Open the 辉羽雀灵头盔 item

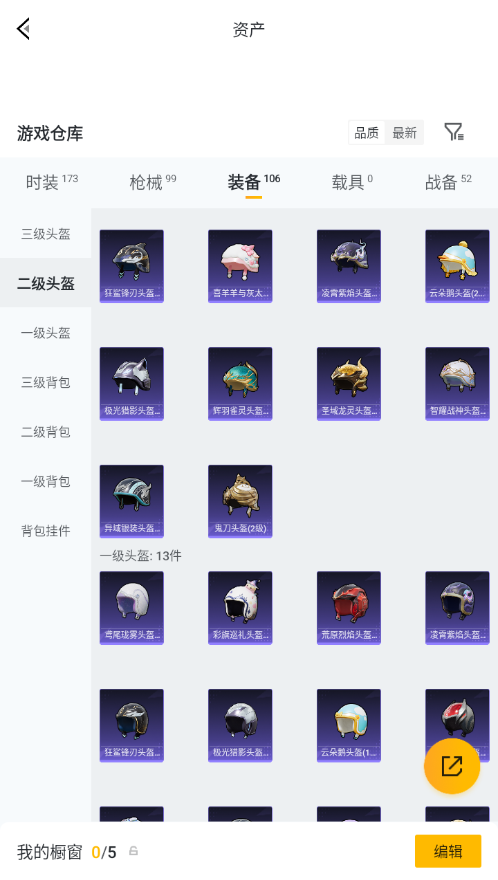pyautogui.click(x=240, y=383)
